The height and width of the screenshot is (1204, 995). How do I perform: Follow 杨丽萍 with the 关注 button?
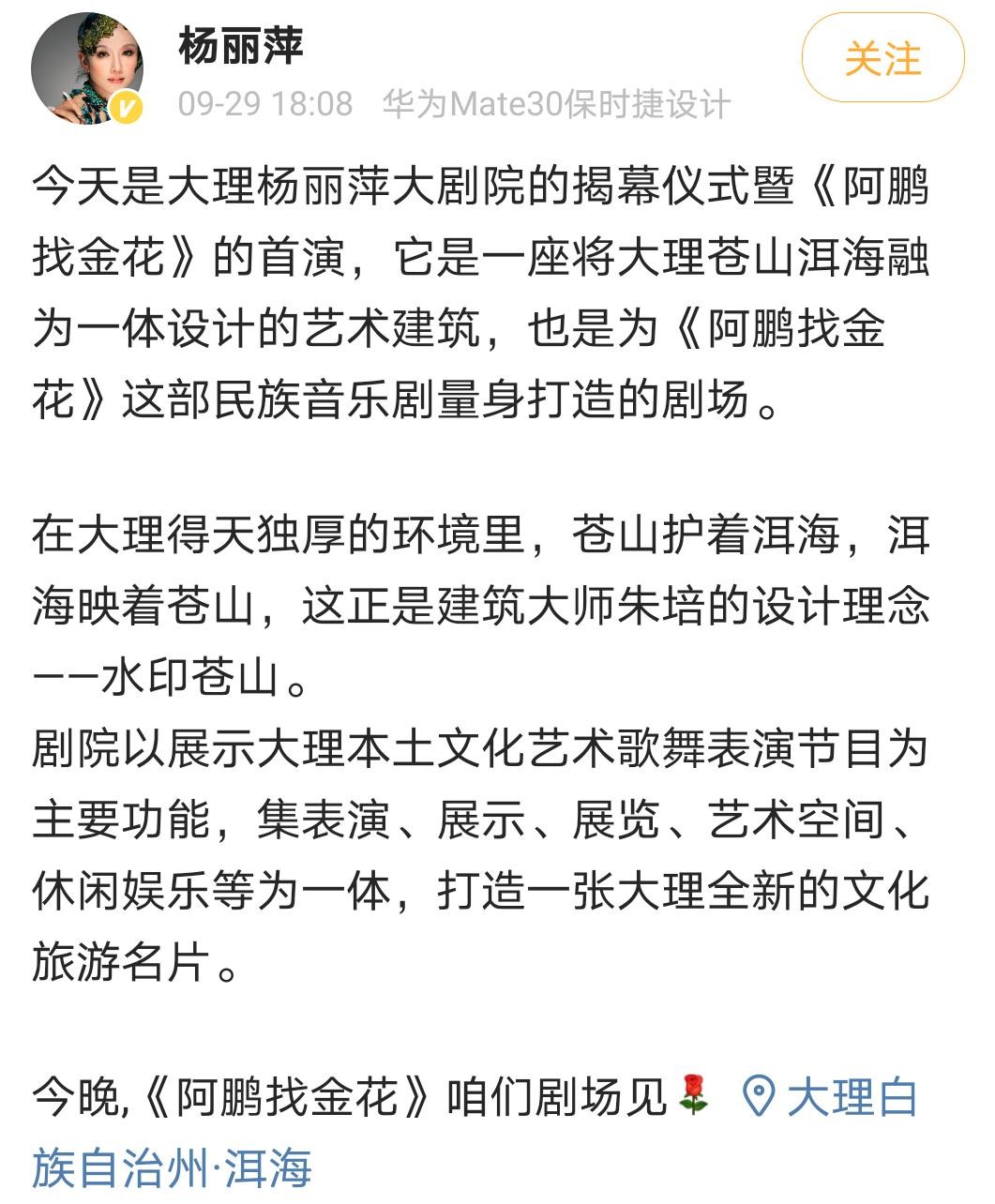[882, 58]
